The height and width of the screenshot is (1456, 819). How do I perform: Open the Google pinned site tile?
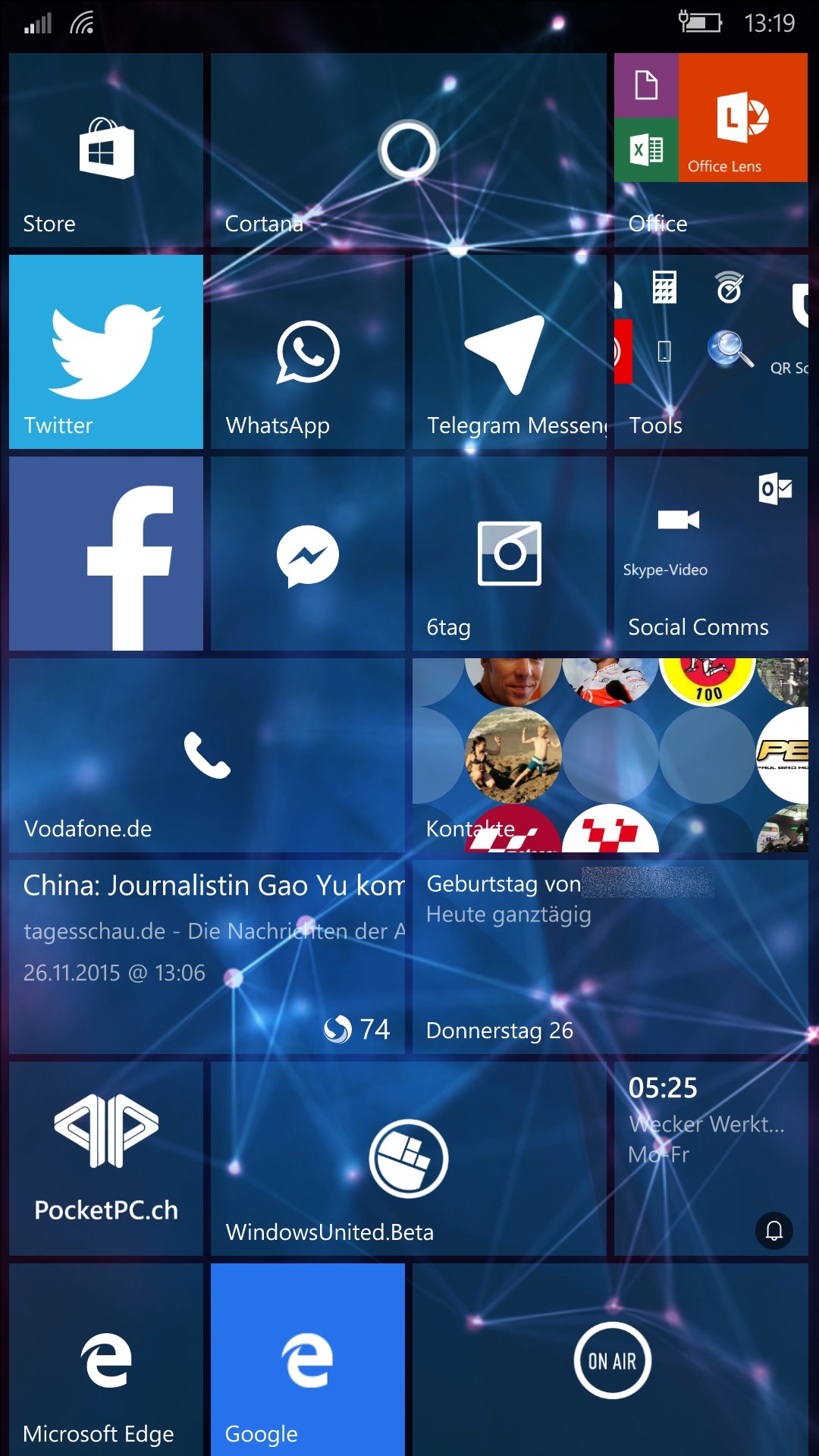pyautogui.click(x=308, y=1360)
